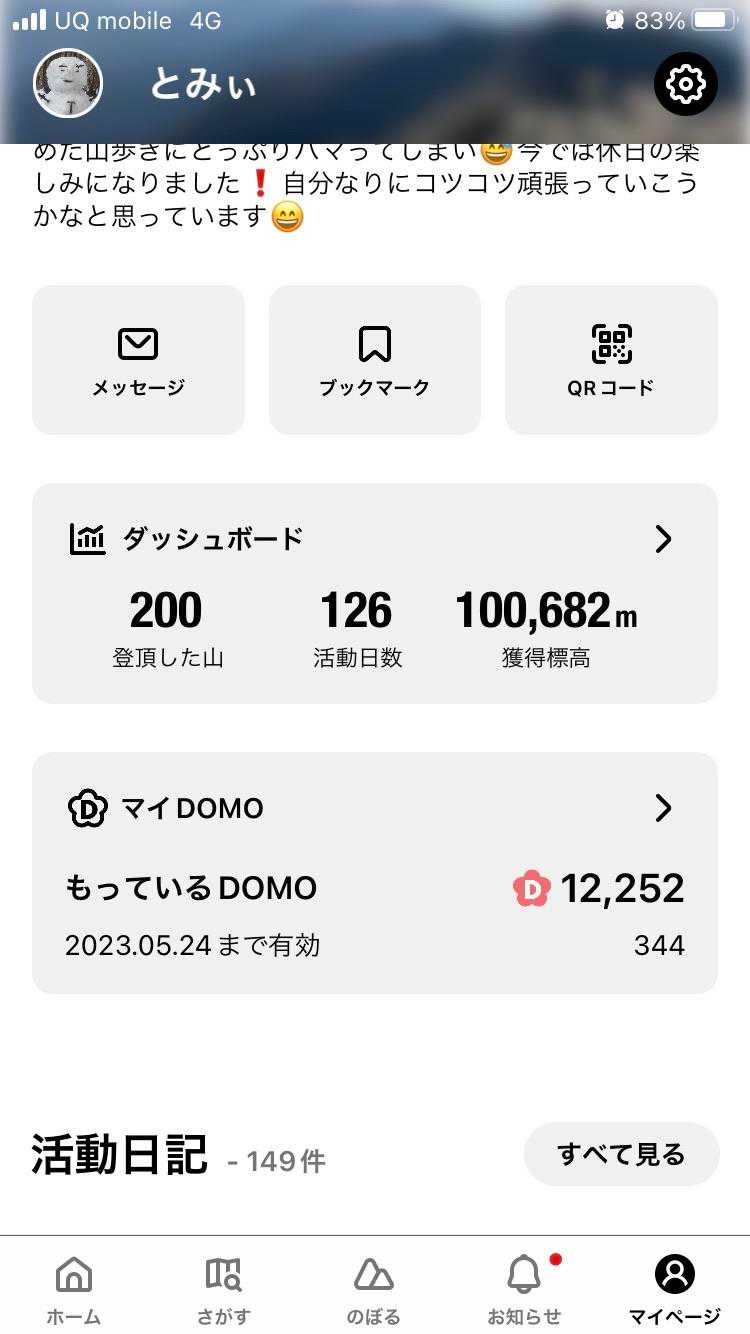The width and height of the screenshot is (750, 1334).
Task: Tap the とみぃ profile avatar
Action: (68, 83)
